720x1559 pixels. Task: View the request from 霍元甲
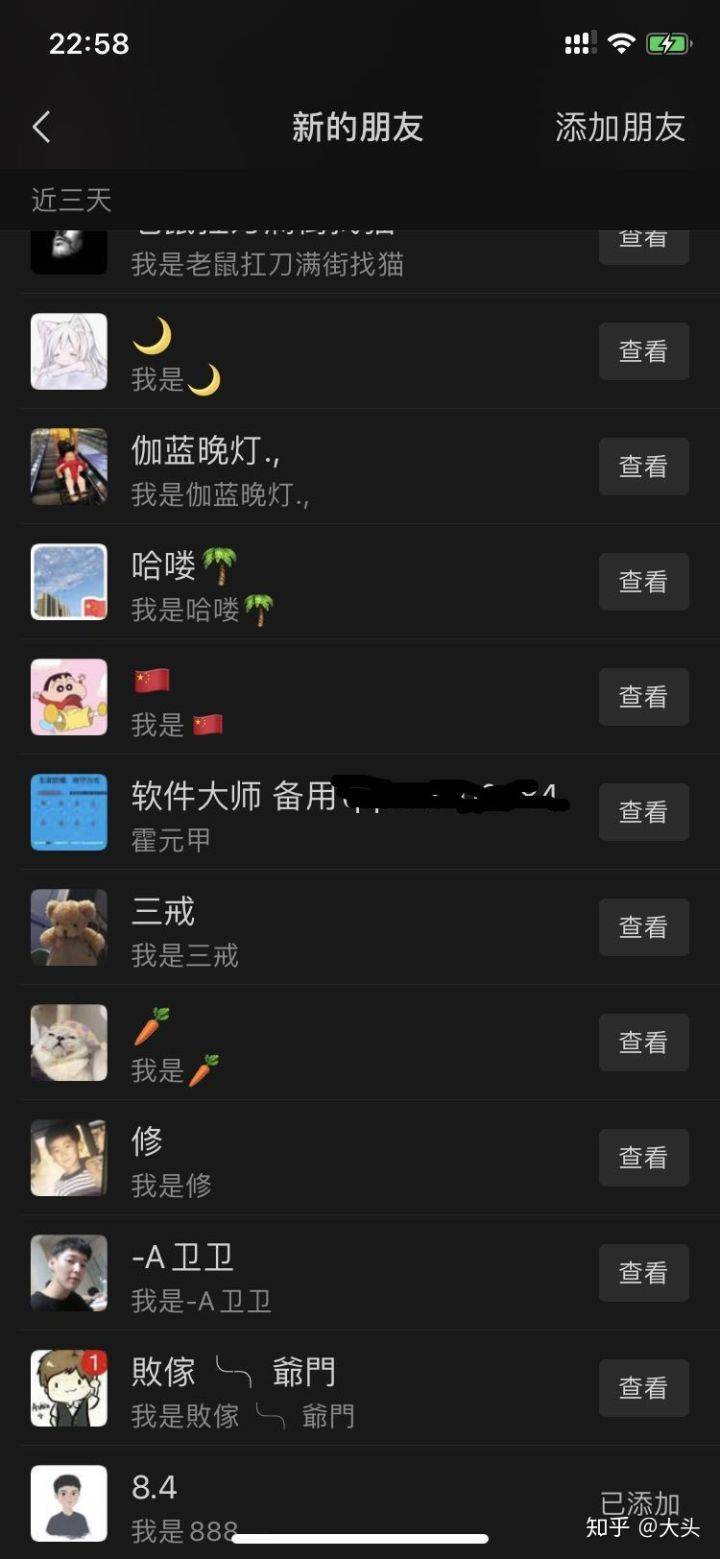[644, 812]
